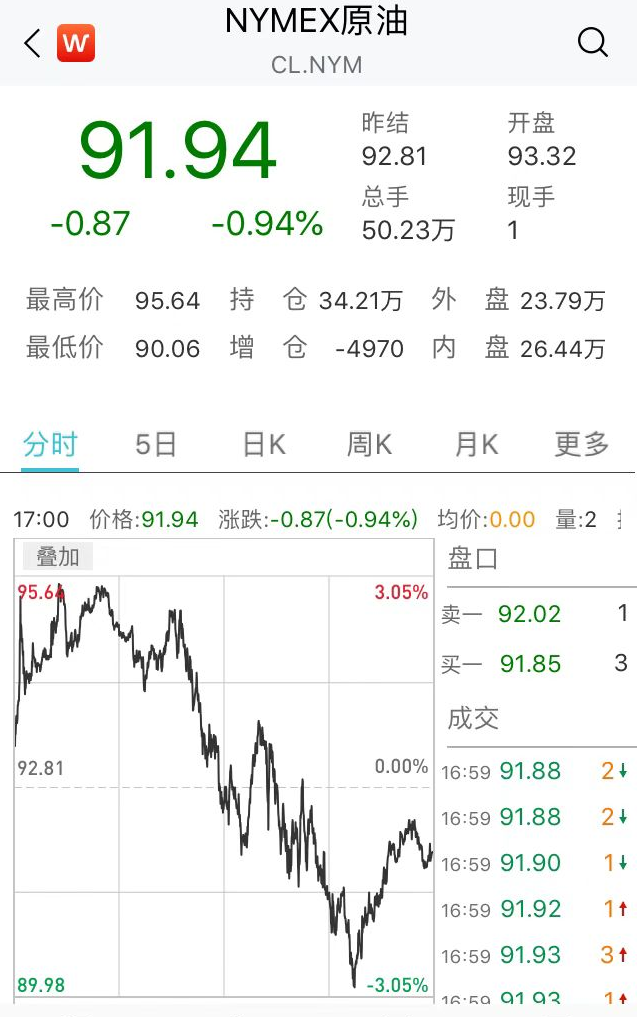Select the 周K chart tab
The height and width of the screenshot is (1017, 637).
tap(369, 444)
